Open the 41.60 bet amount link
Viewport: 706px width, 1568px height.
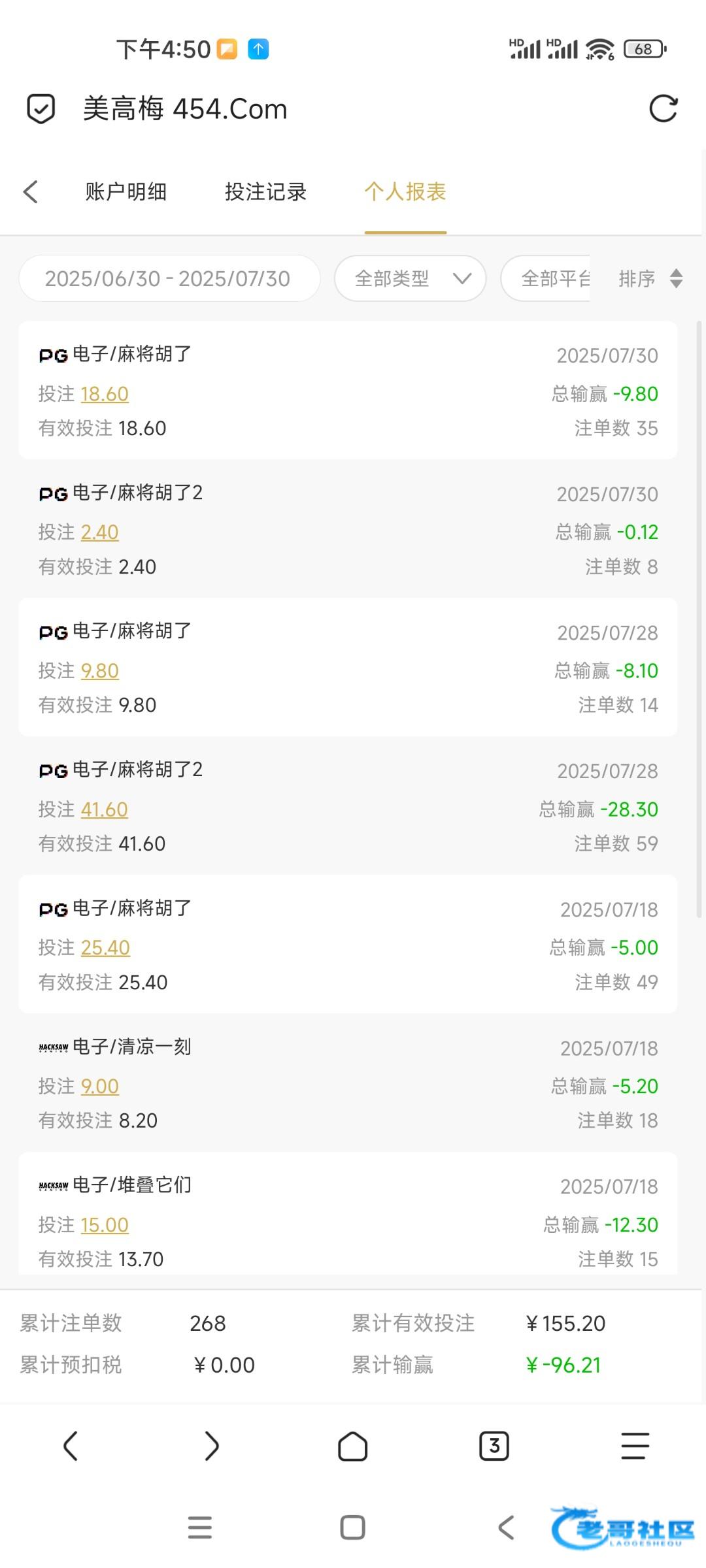pos(105,809)
